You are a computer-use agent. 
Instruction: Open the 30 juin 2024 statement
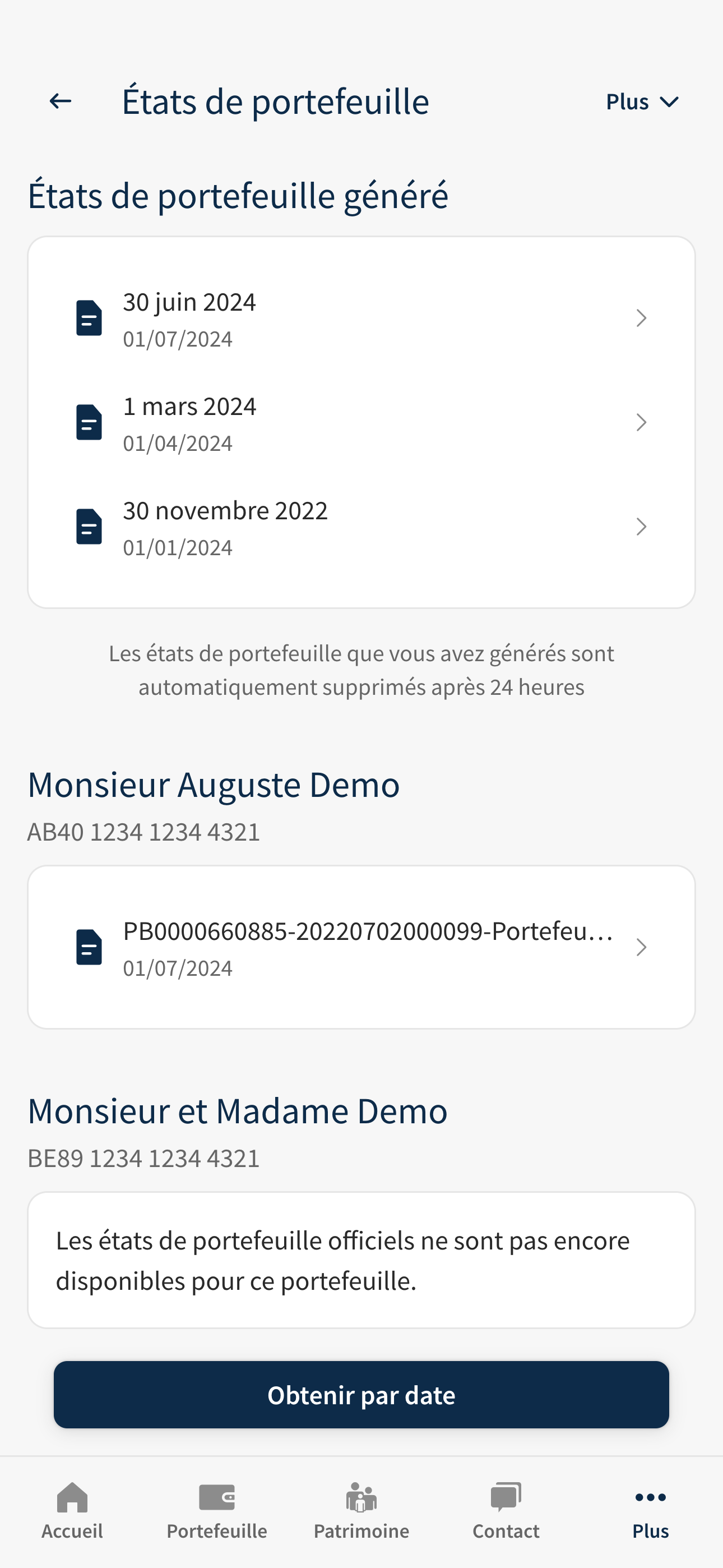361,319
